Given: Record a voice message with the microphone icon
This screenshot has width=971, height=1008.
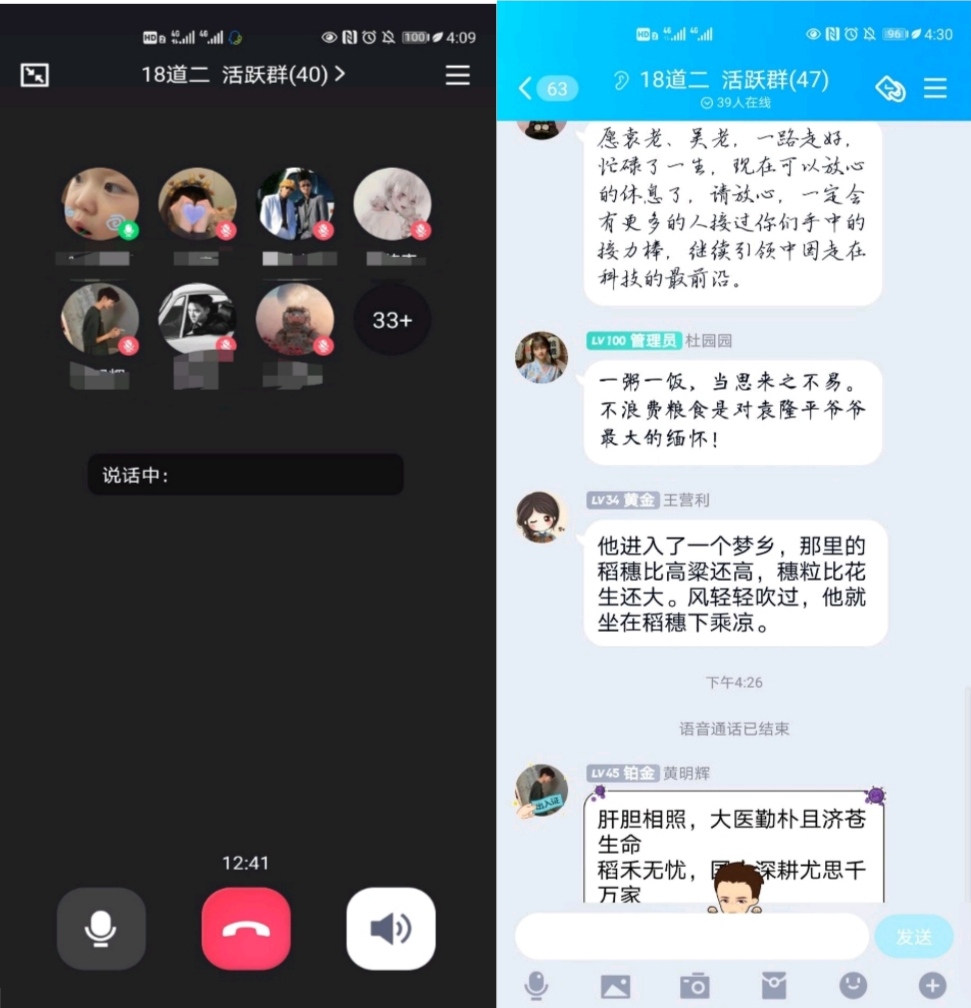Looking at the screenshot, I should tap(536, 986).
